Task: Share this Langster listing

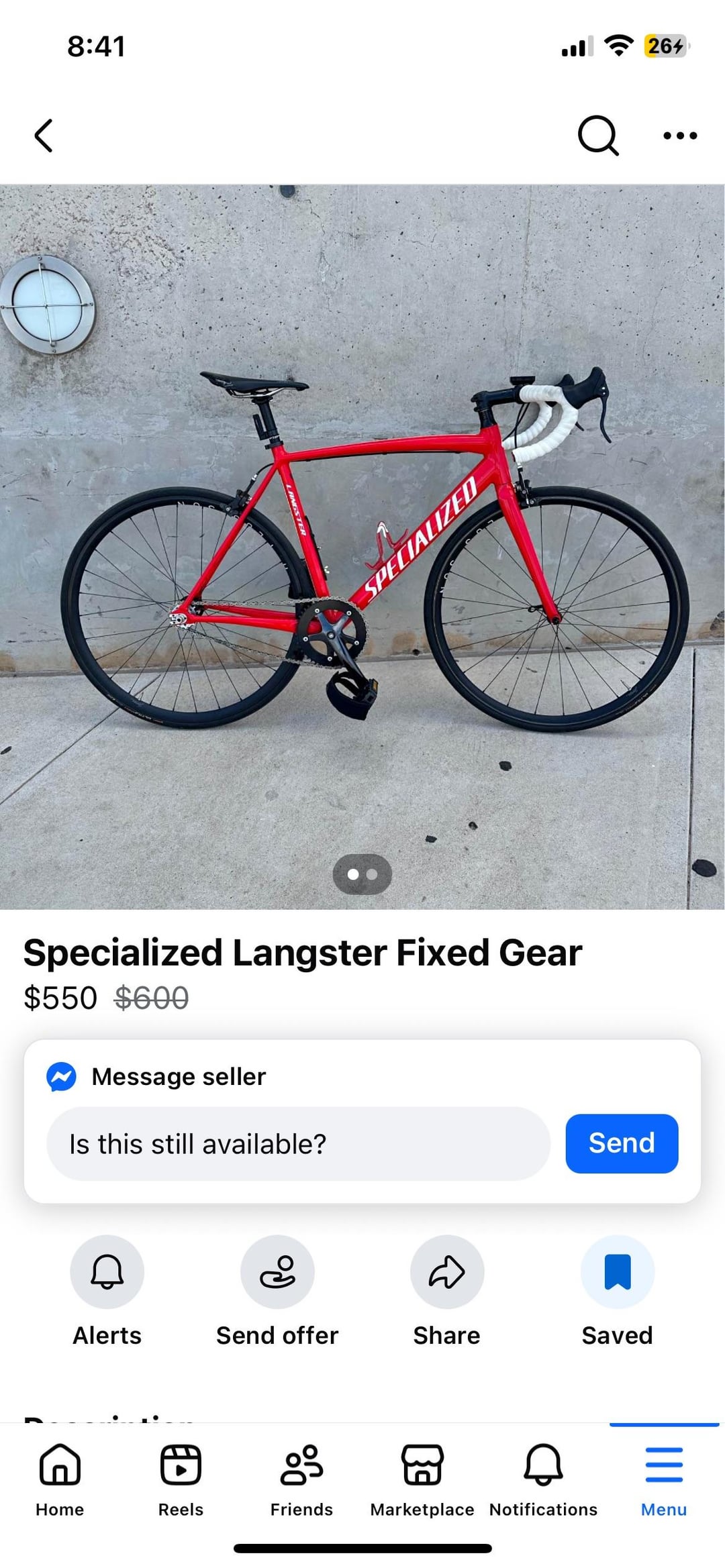Action: [x=447, y=1272]
